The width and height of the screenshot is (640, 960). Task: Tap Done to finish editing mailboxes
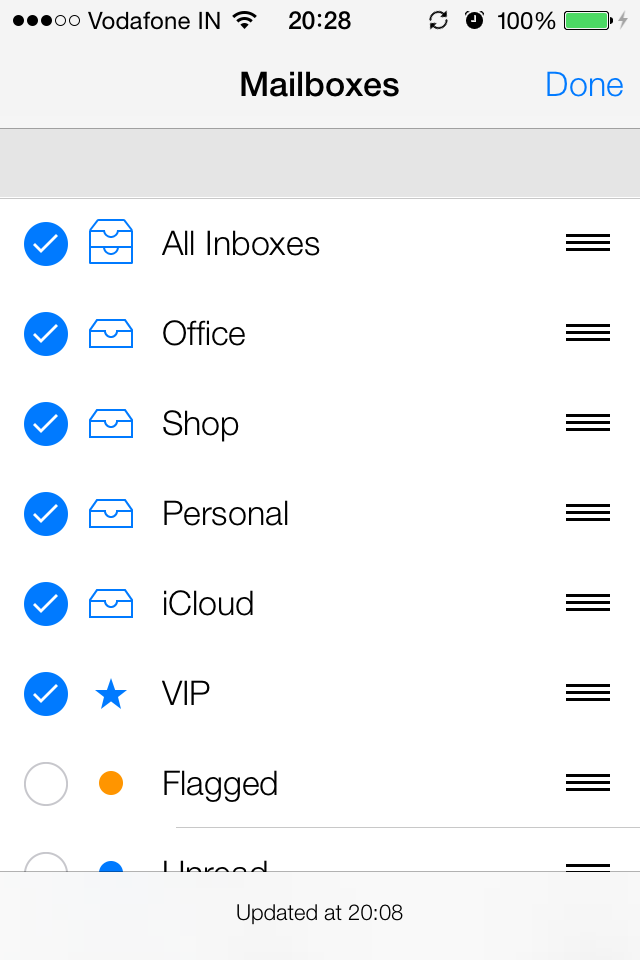(x=584, y=85)
